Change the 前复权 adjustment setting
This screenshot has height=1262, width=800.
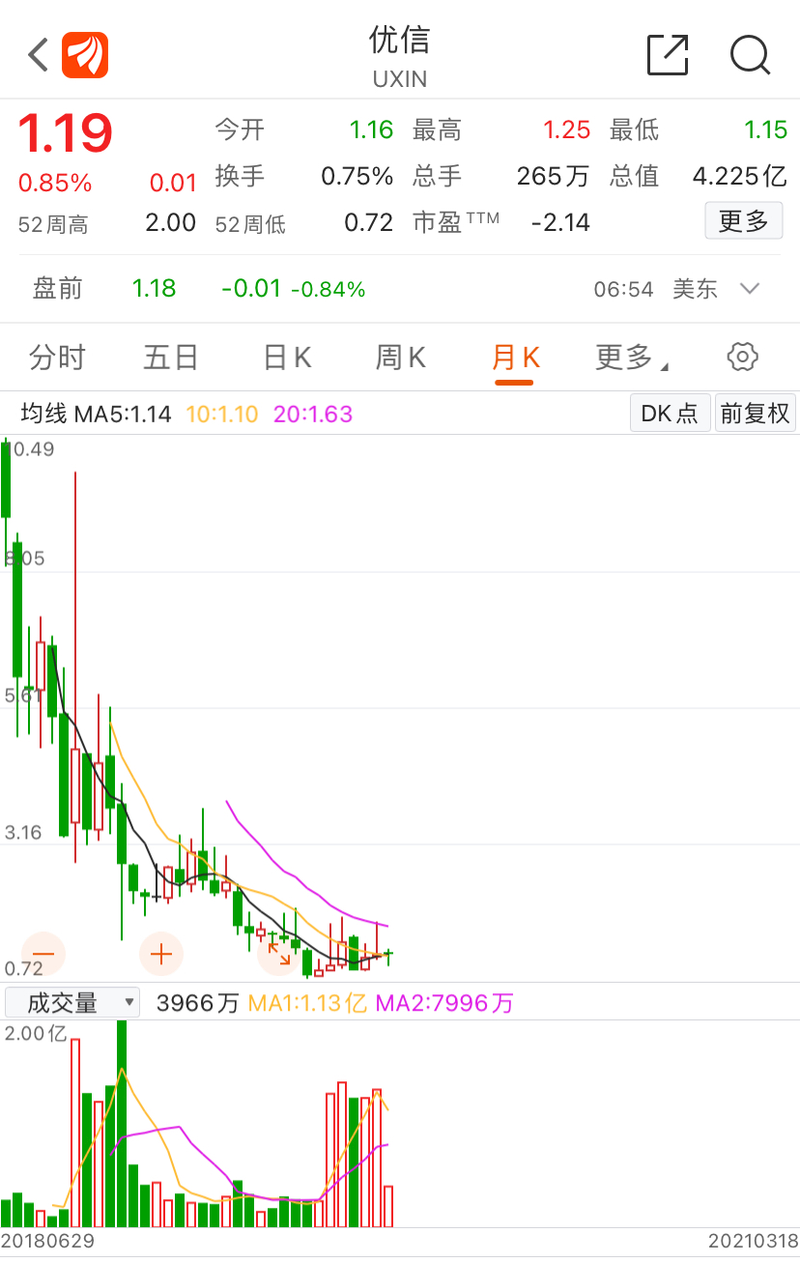tap(755, 413)
